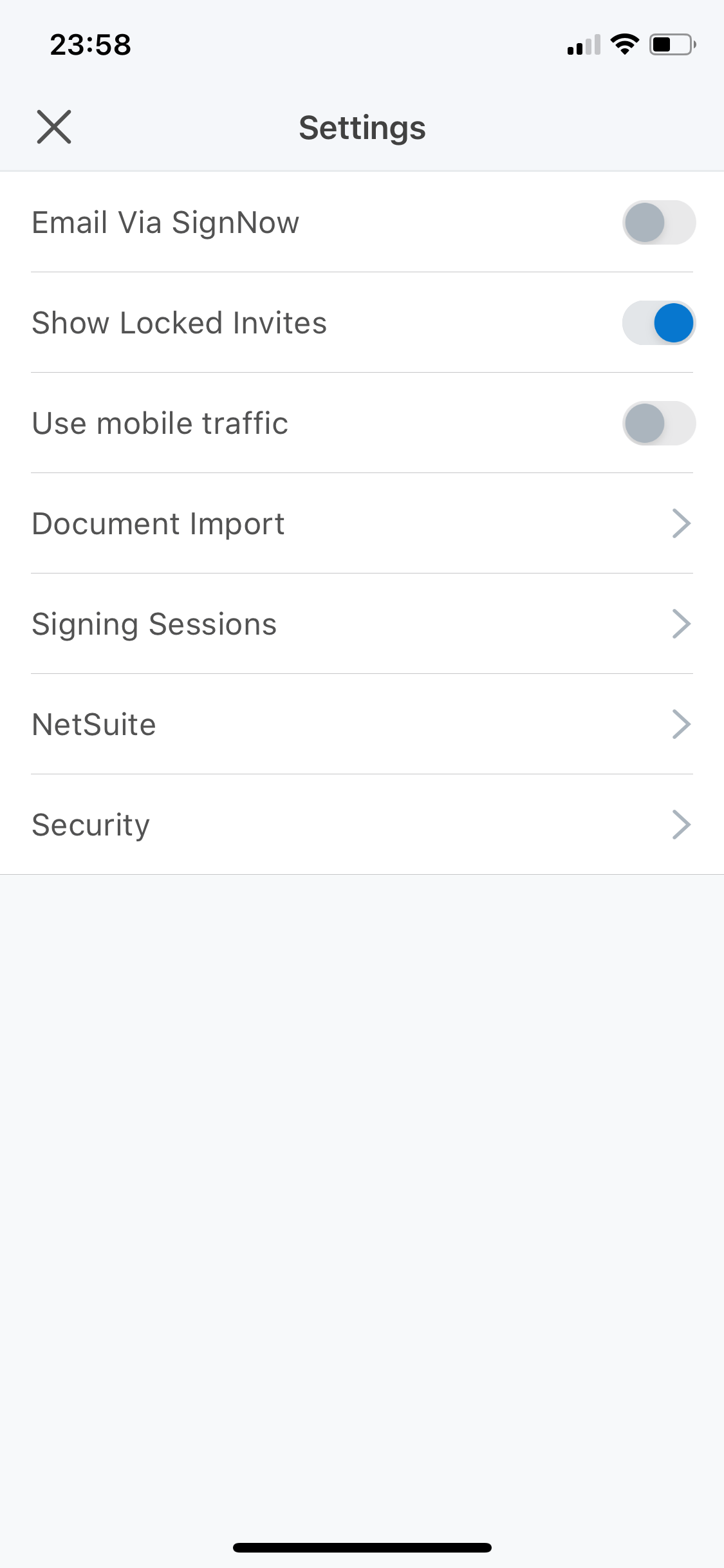Toggle Use mobile traffic on
Viewport: 724px width, 1568px height.
(x=658, y=424)
